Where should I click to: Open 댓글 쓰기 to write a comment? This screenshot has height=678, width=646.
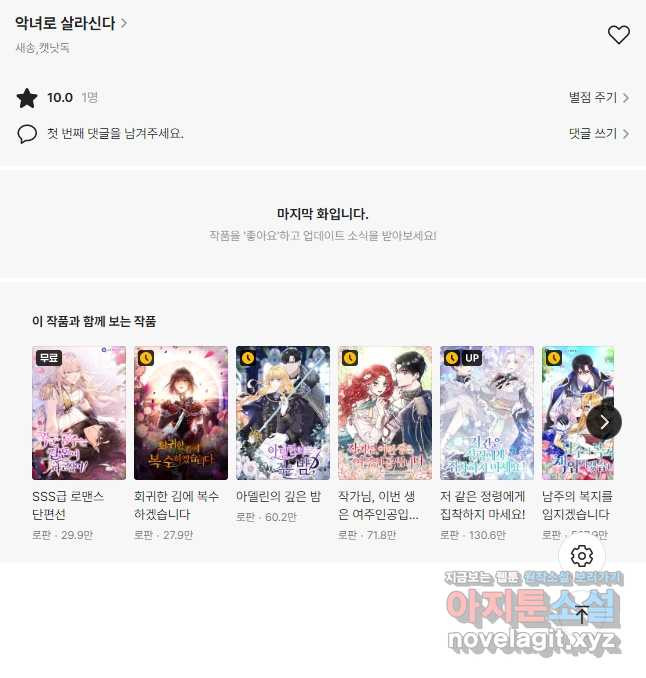tap(598, 133)
